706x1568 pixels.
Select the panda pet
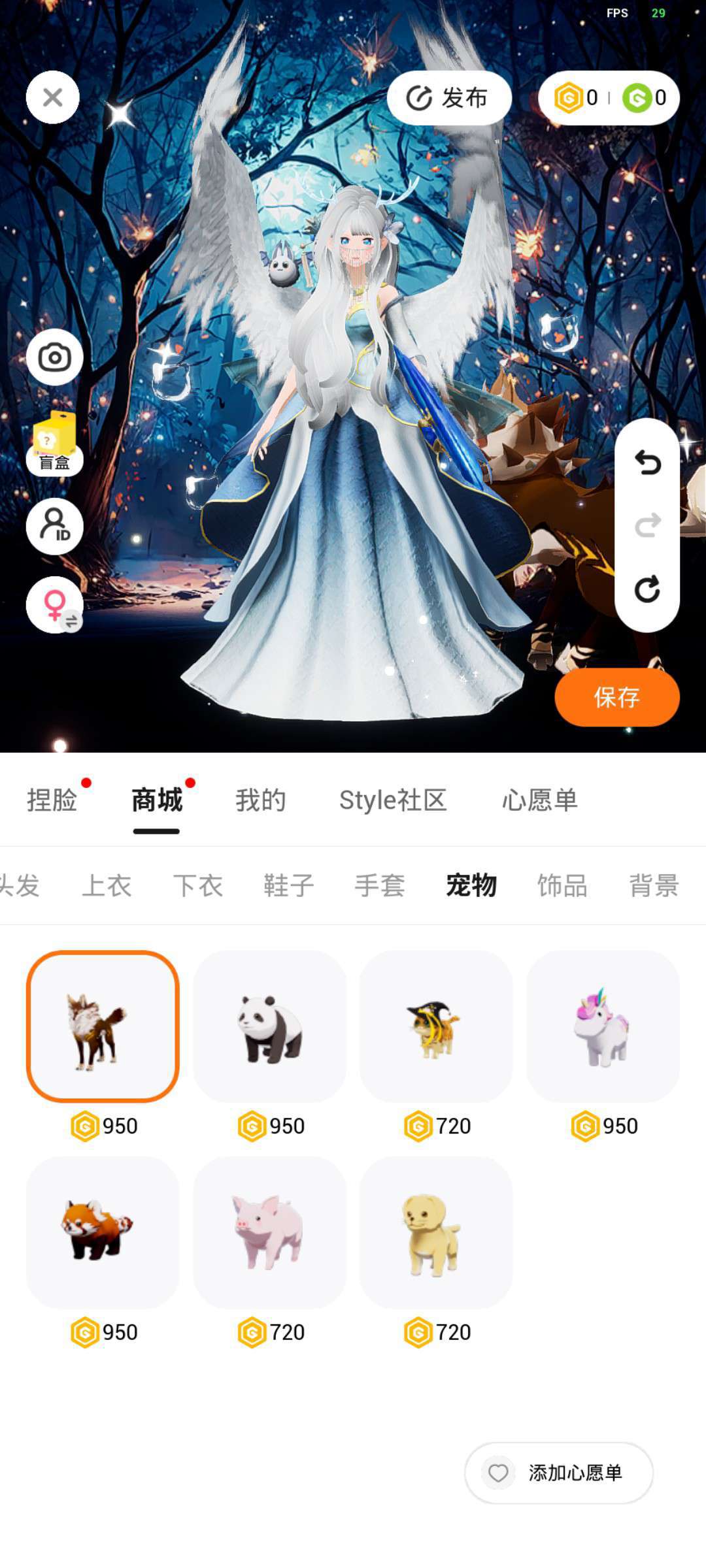[269, 1027]
